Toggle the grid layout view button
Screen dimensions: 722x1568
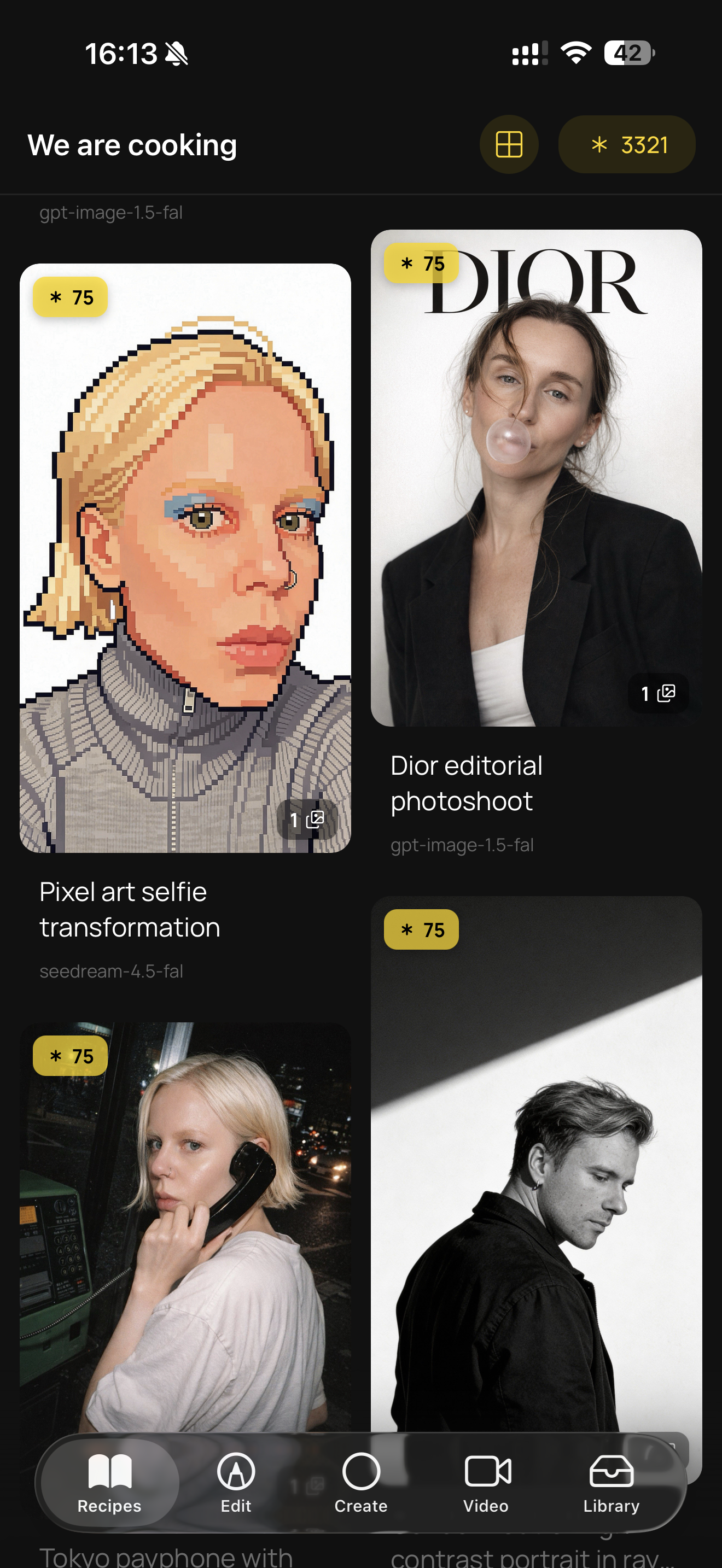click(x=508, y=145)
